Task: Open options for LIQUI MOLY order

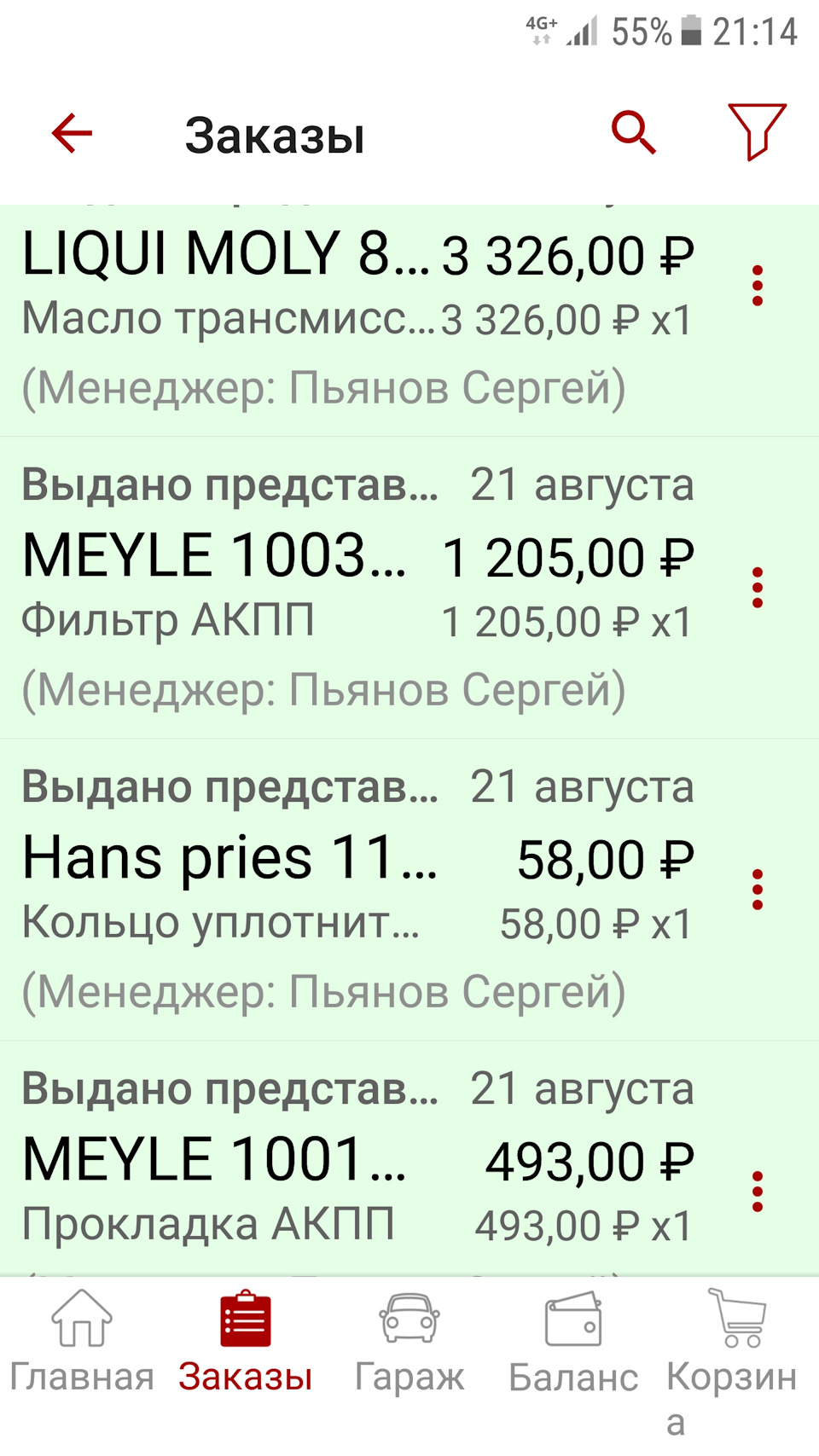Action: pos(757,287)
